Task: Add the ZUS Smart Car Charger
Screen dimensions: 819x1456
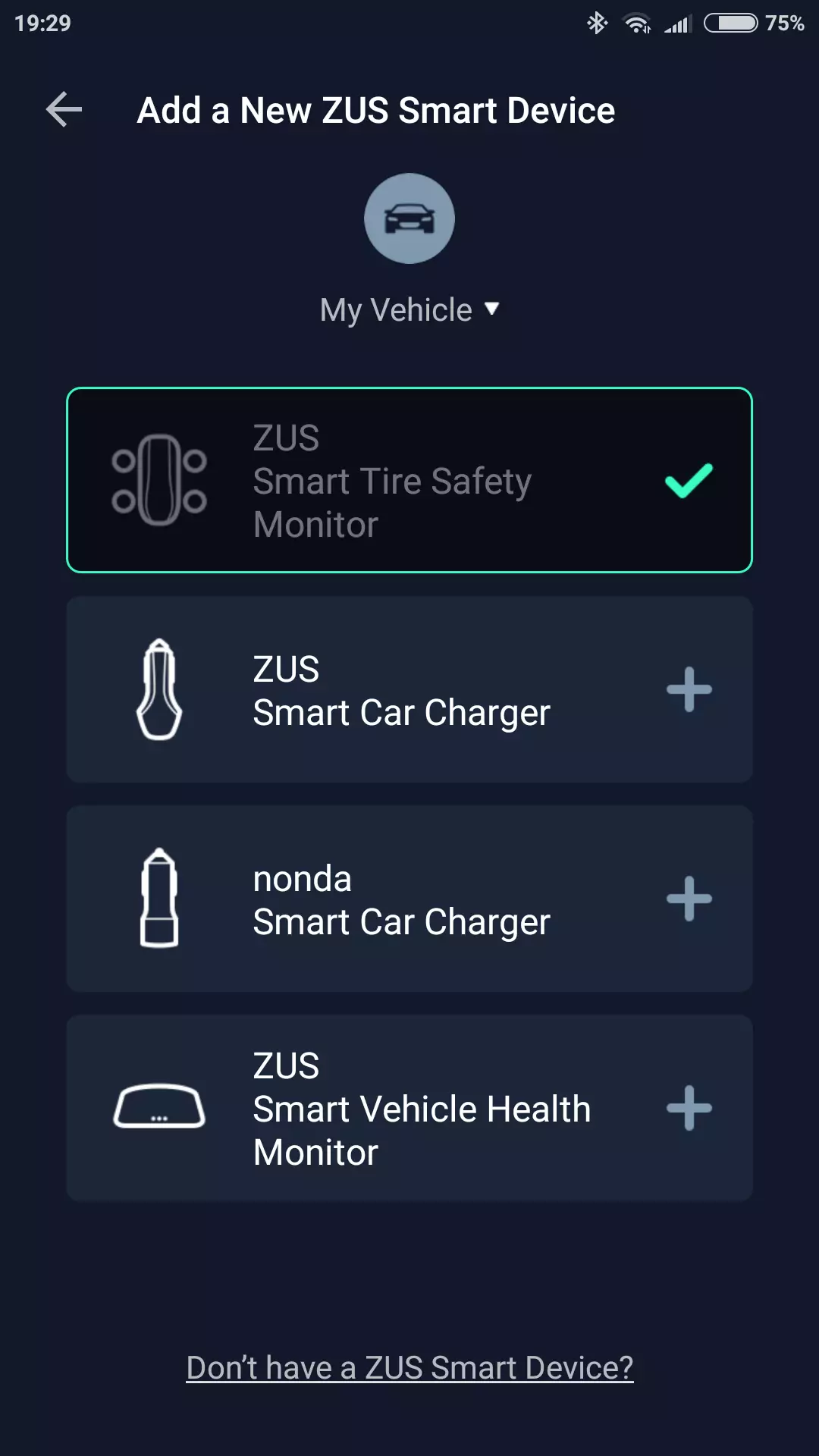Action: pyautogui.click(x=689, y=689)
